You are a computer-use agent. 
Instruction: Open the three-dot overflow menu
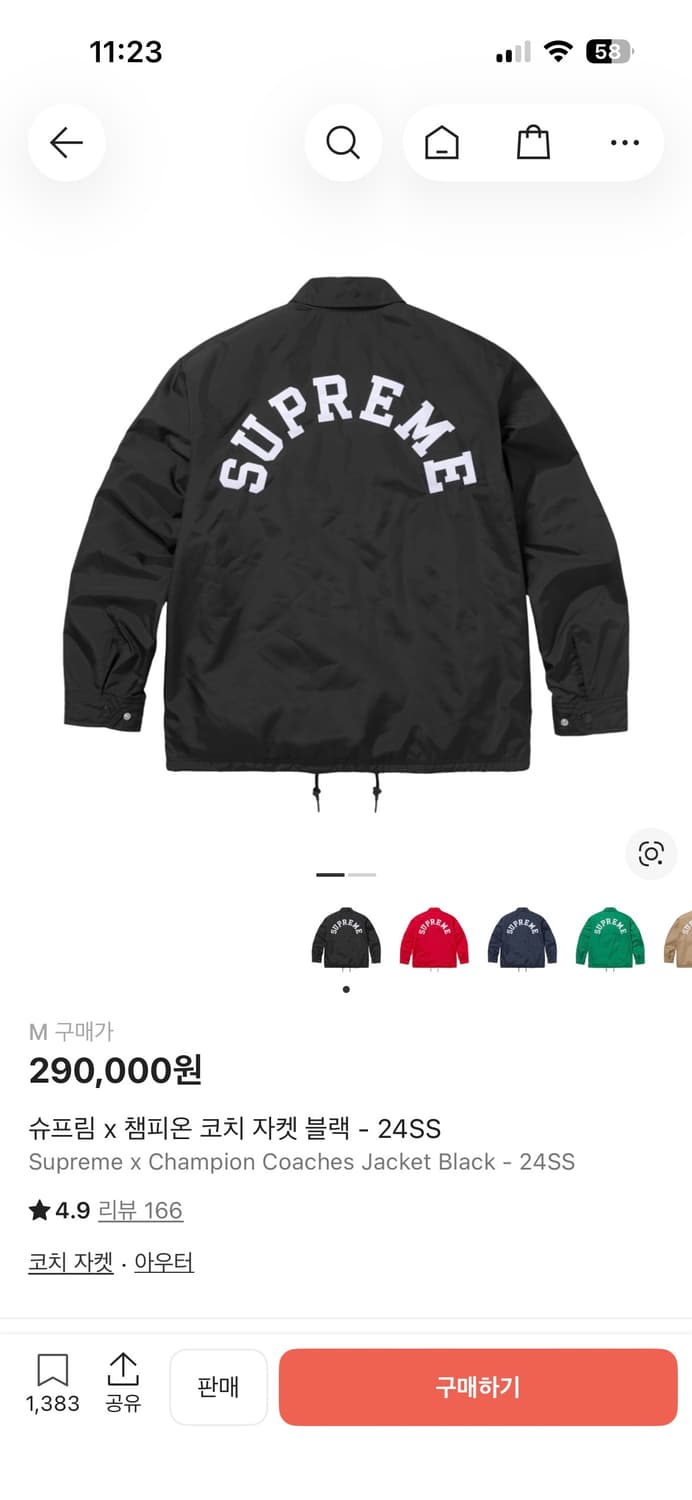pos(624,143)
